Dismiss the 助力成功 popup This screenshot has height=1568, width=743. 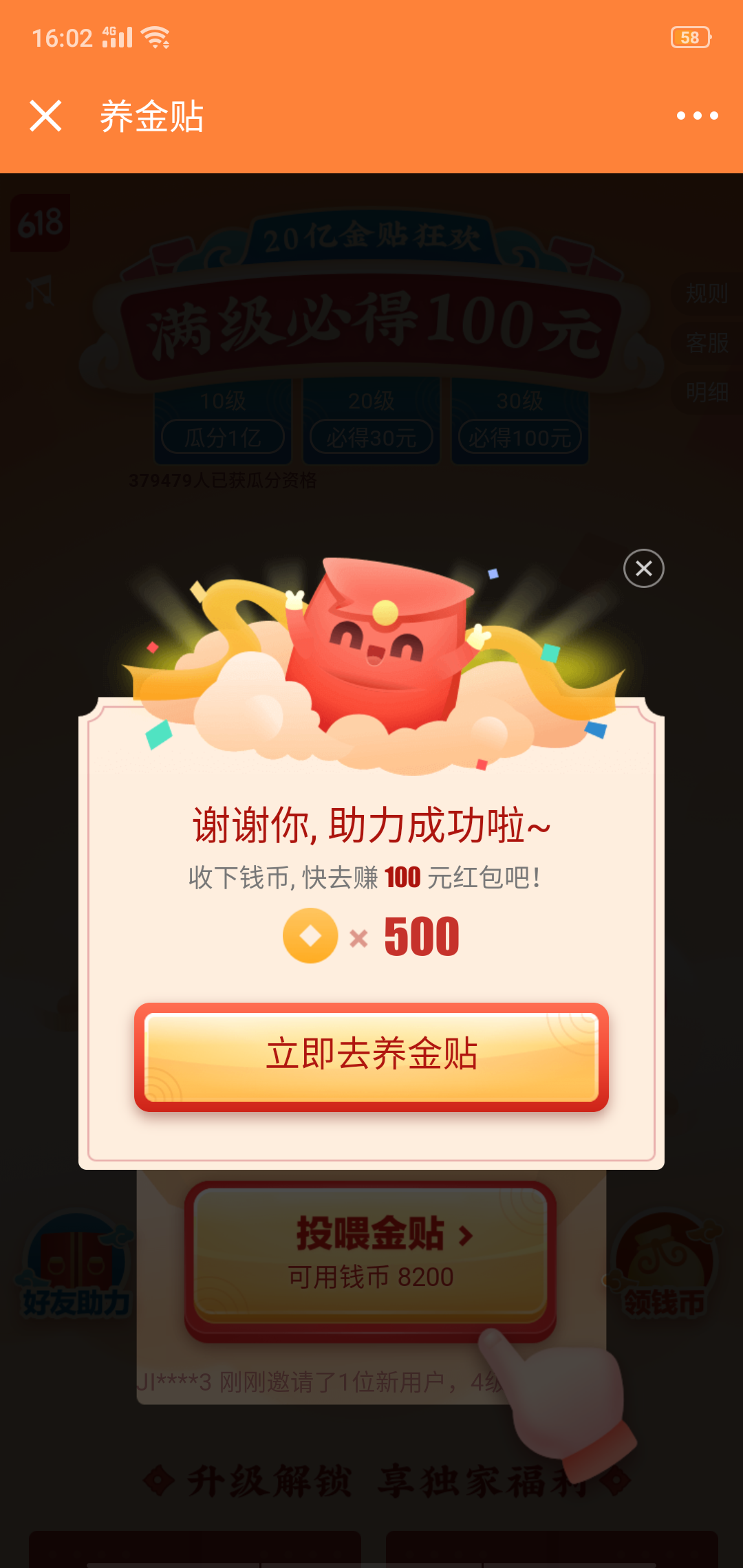[643, 568]
